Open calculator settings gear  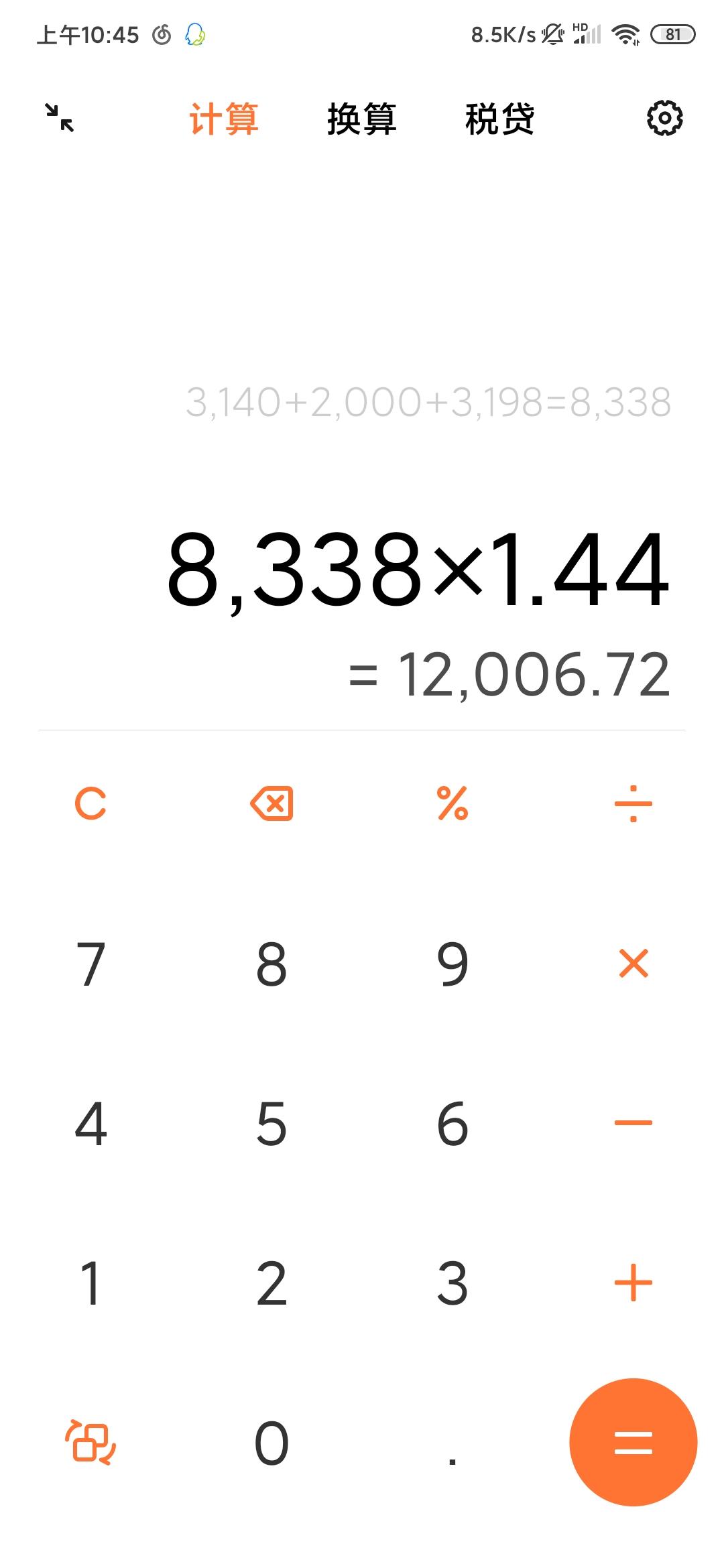pyautogui.click(x=664, y=119)
